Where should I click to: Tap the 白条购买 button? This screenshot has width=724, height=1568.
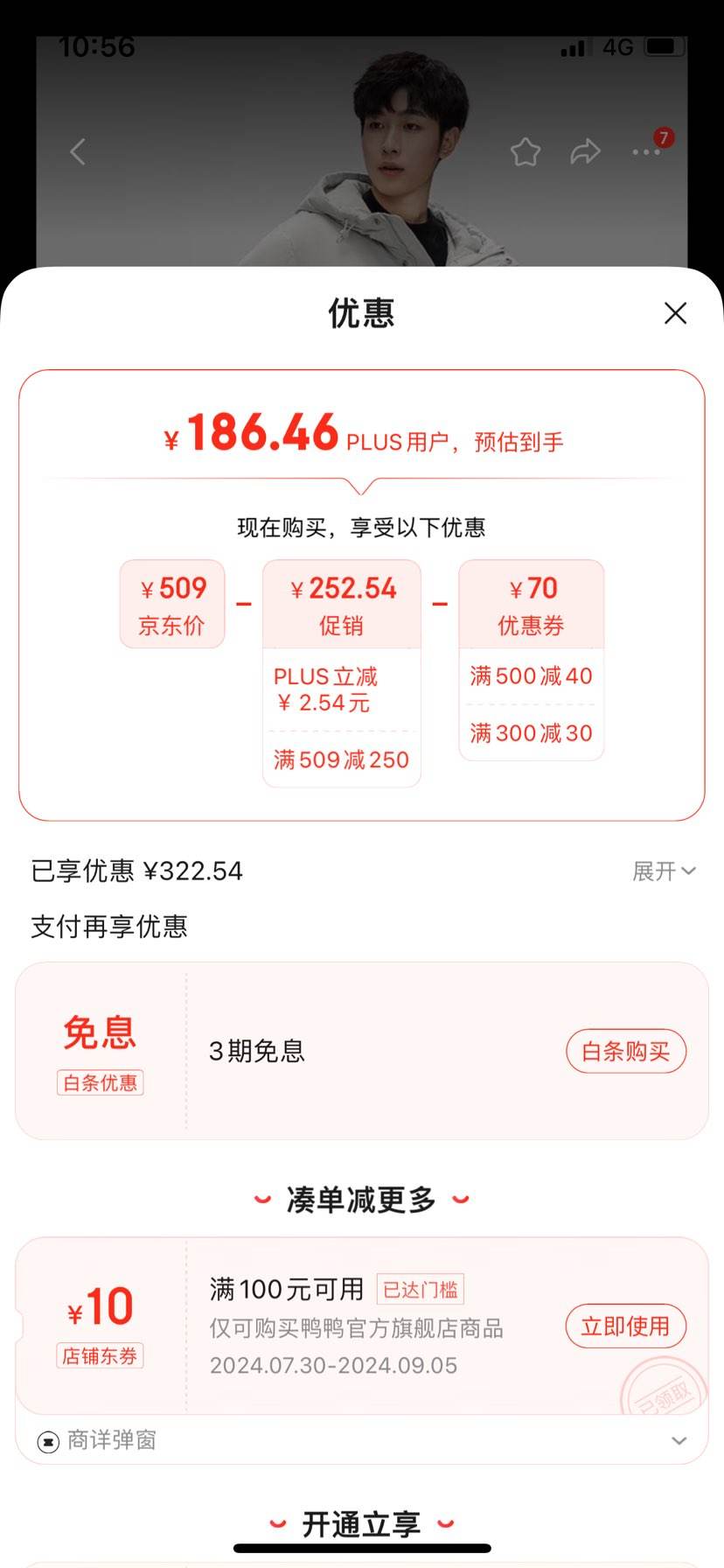(625, 1051)
